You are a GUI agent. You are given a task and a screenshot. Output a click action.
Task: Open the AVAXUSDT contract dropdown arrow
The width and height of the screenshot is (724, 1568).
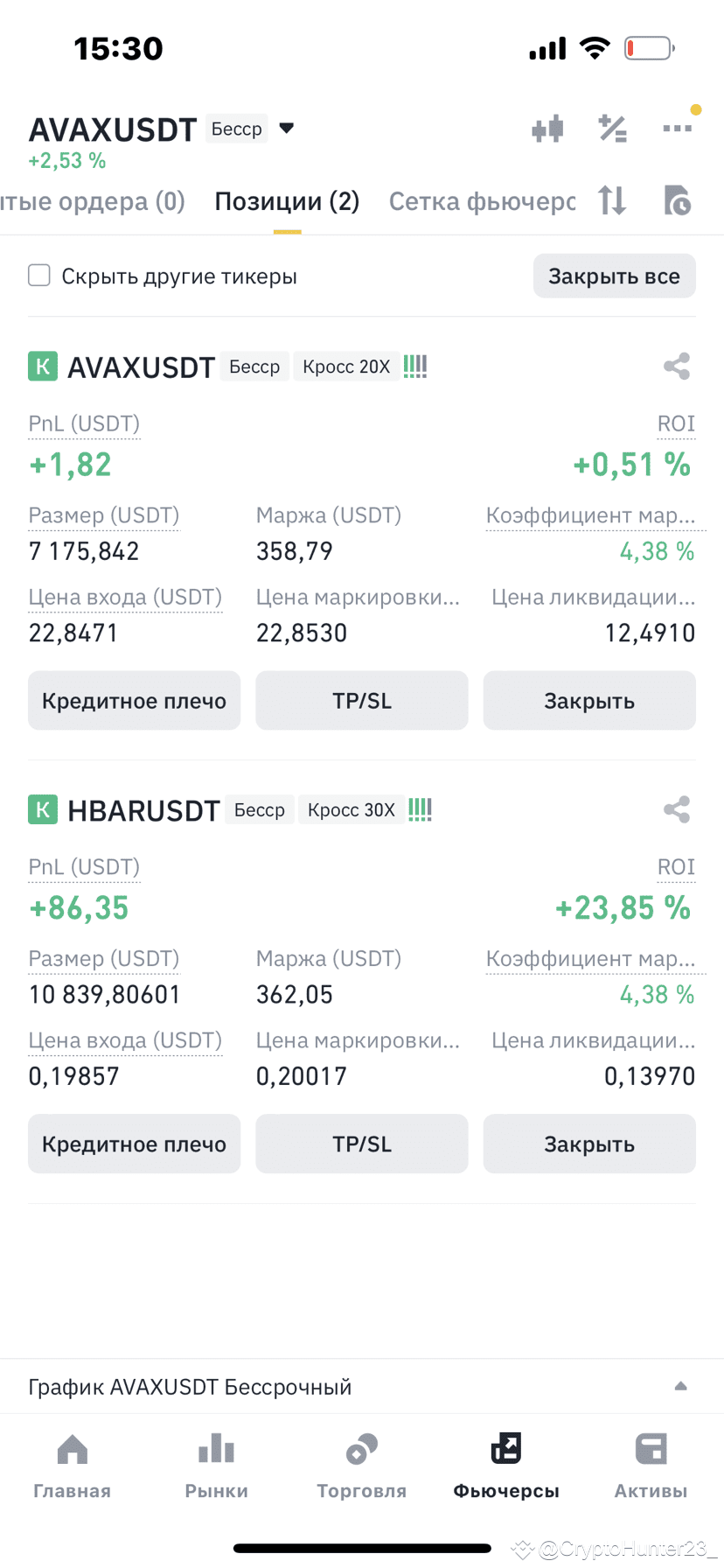[x=286, y=128]
